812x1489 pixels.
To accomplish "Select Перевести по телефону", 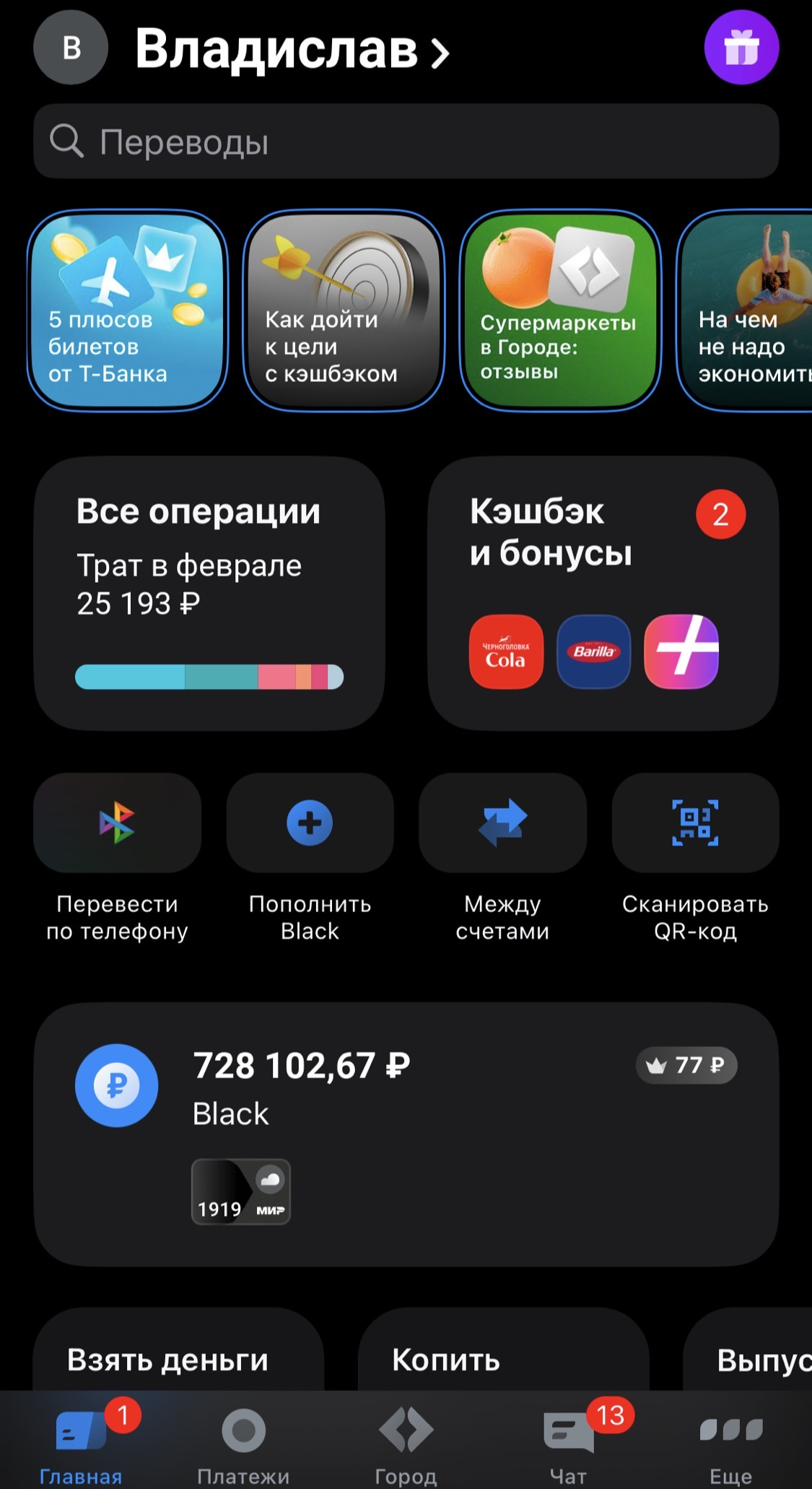I will [117, 823].
